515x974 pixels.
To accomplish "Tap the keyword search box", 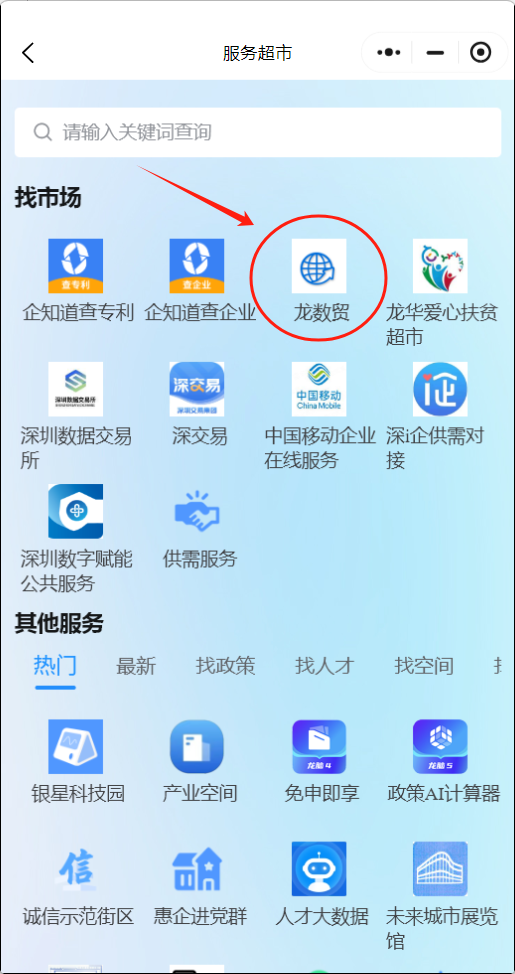I will [x=258, y=132].
